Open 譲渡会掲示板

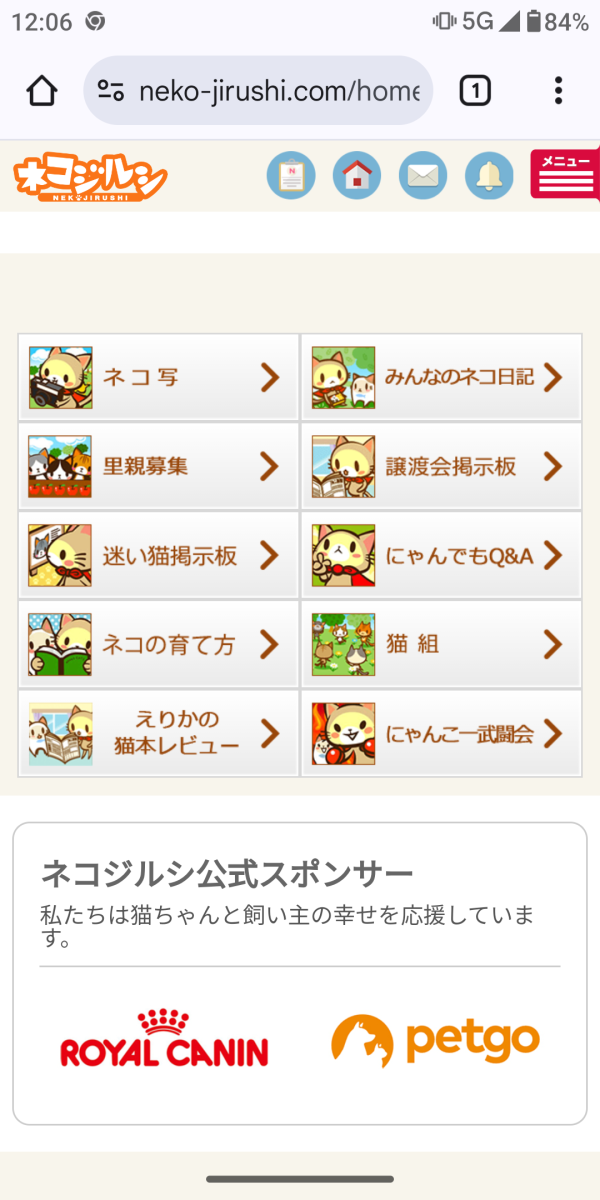441,466
